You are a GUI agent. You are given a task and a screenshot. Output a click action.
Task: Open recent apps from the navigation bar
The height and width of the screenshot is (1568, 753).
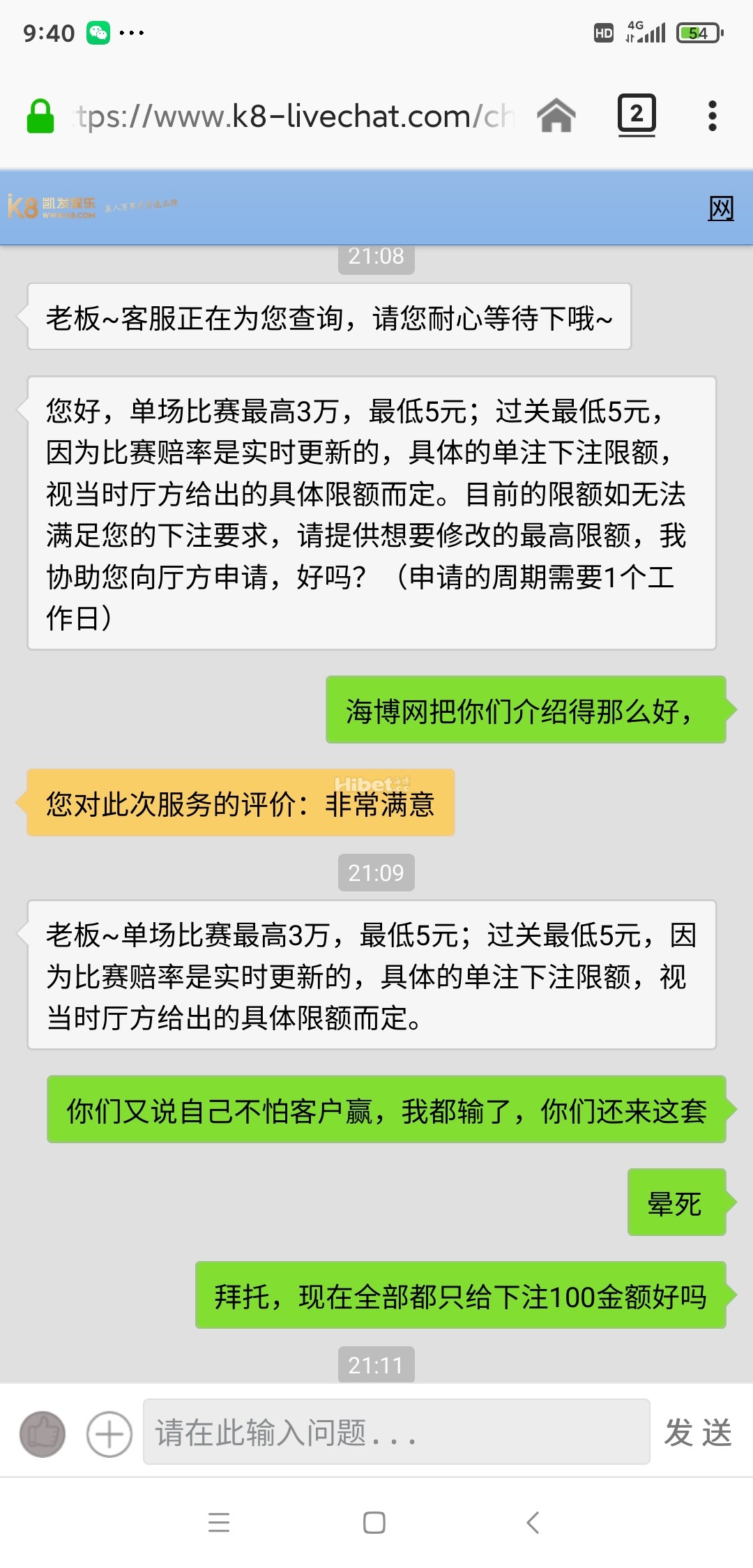click(219, 1522)
